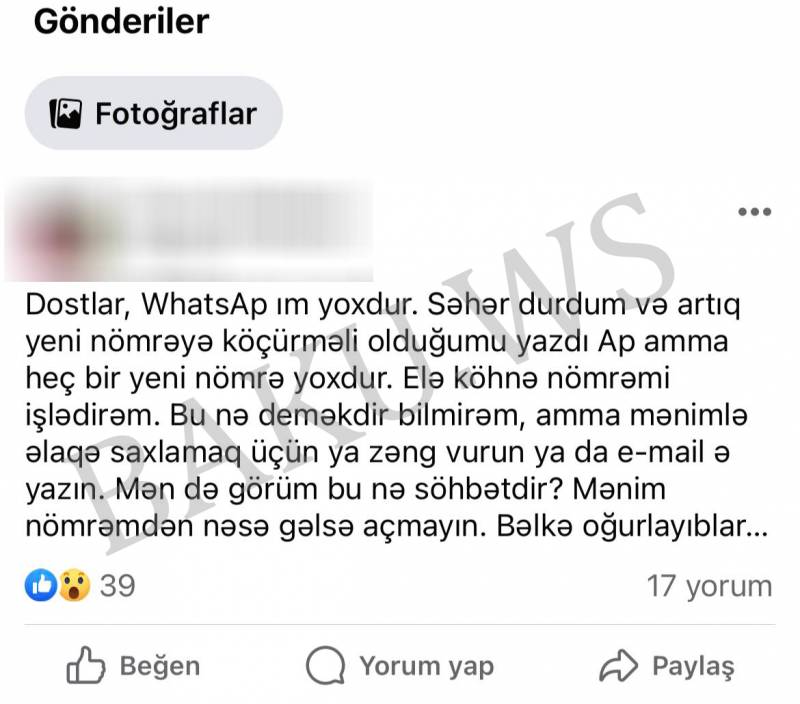Viewport: 800px width, 704px height.
Task: Like the post with Beğen
Action: [134, 665]
